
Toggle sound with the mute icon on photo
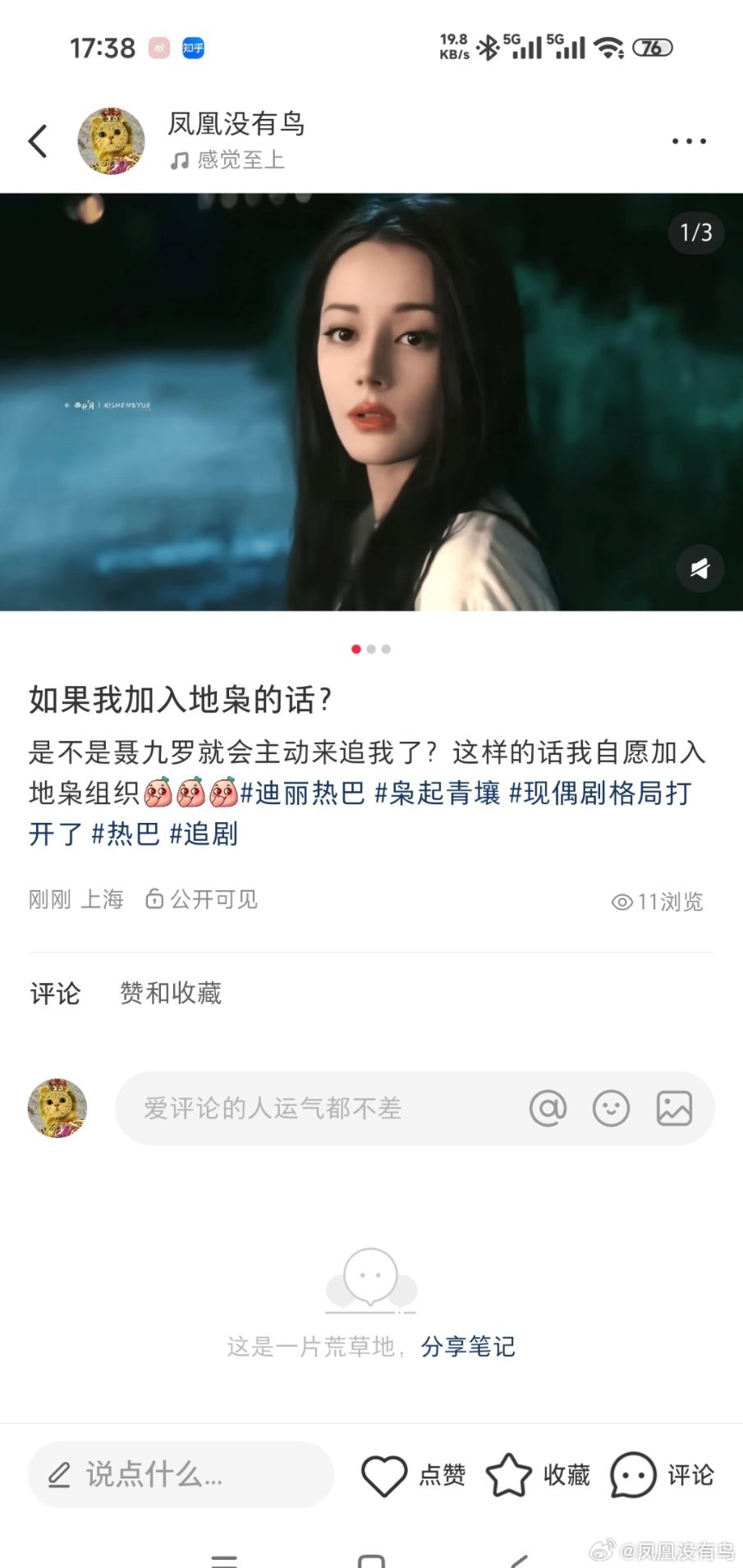pos(699,568)
